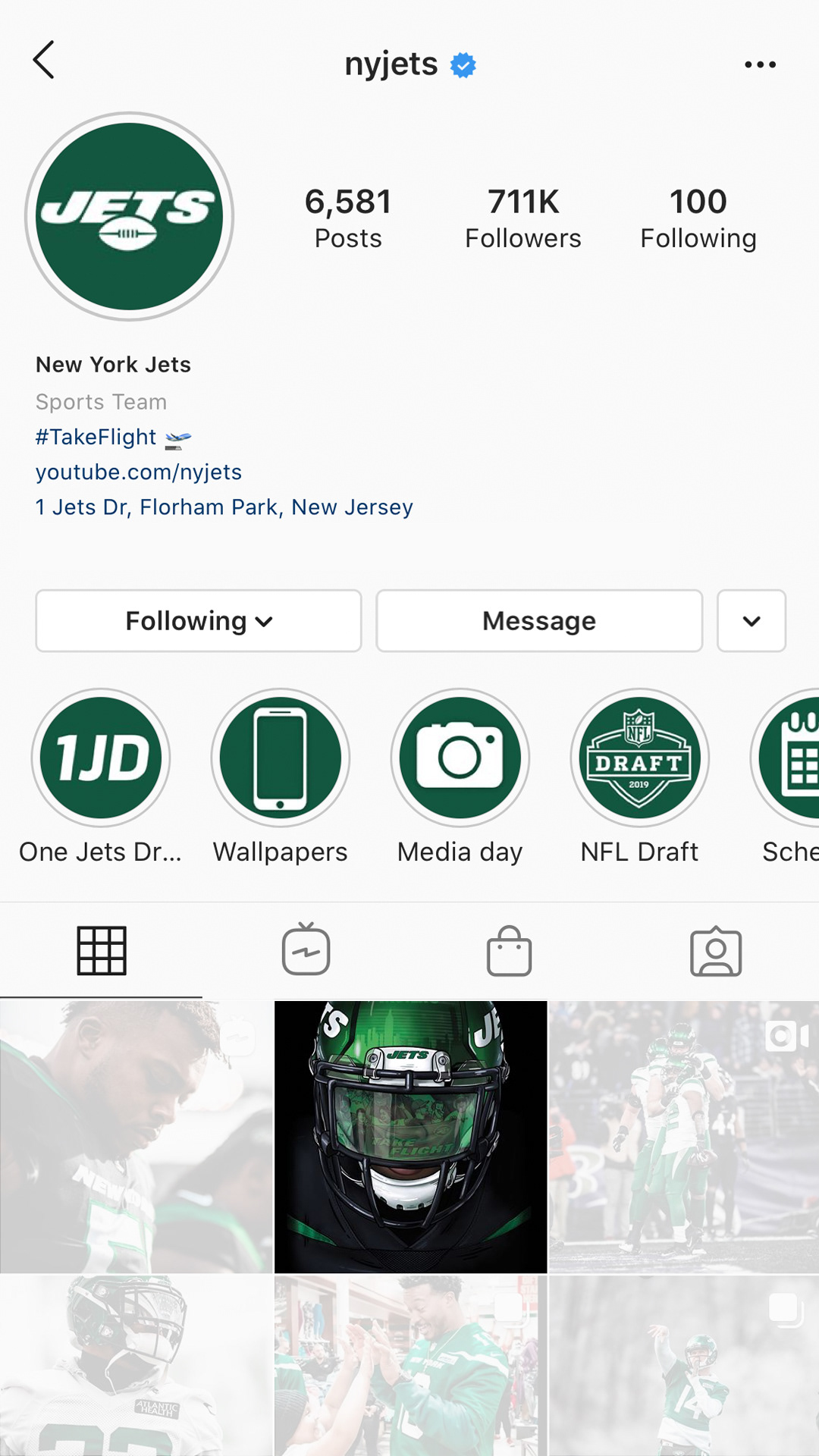This screenshot has width=819, height=1456.
Task: Open the Wallpapers story highlight
Action: coord(281,758)
